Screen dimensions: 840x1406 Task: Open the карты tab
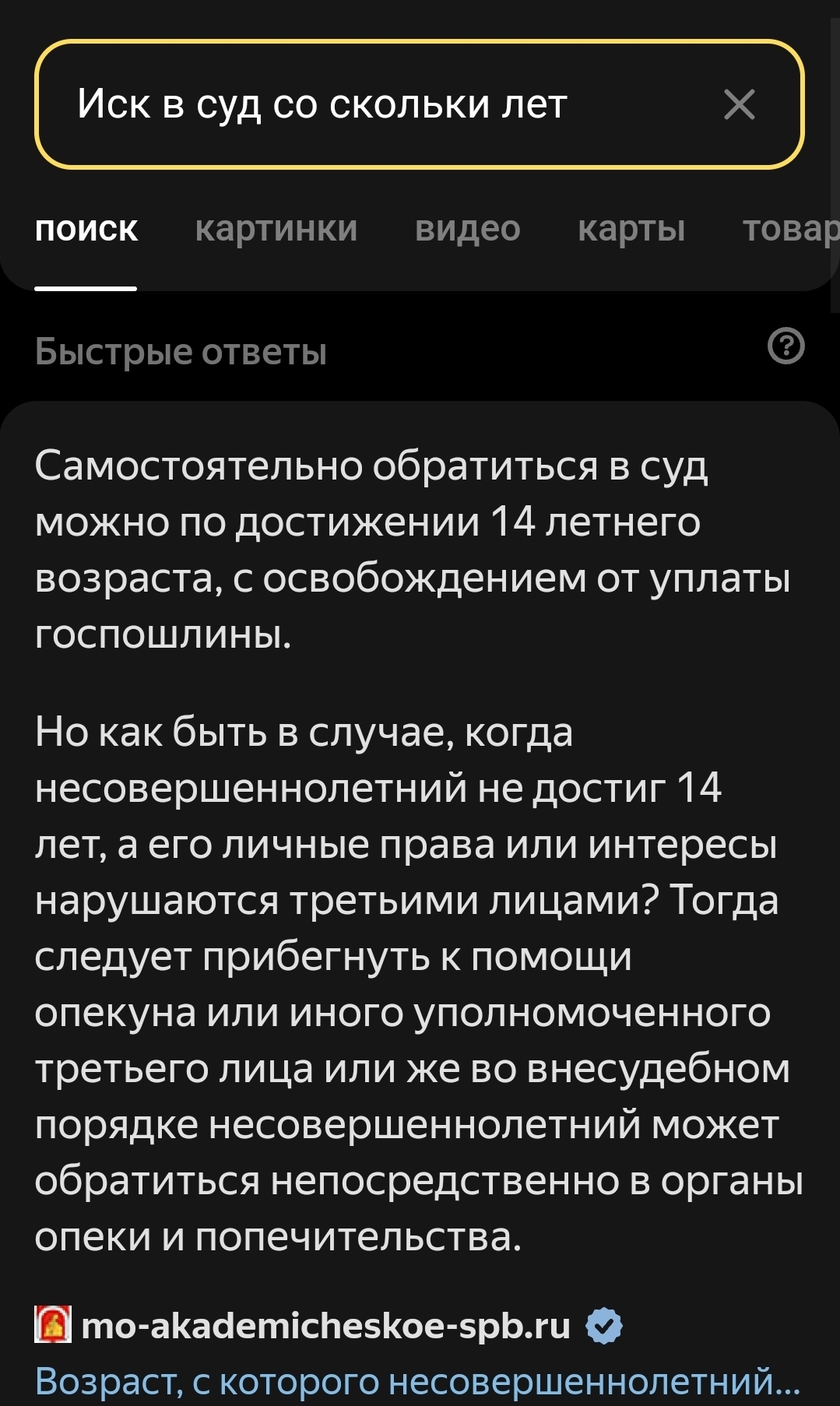631,230
